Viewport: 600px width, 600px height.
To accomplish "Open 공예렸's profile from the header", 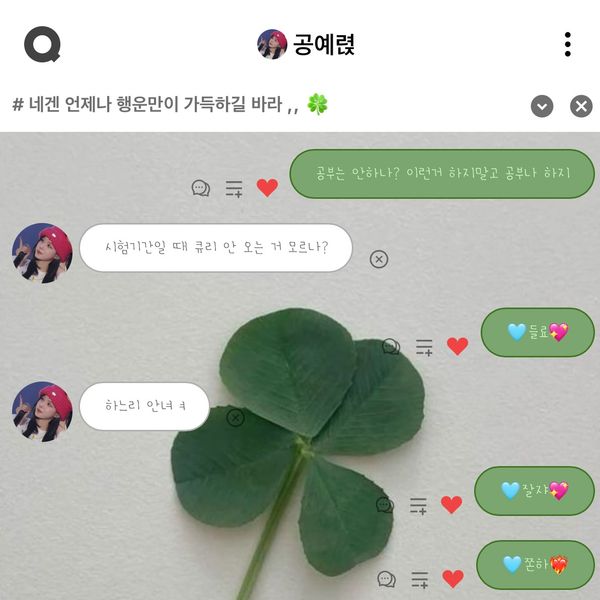I will point(306,44).
